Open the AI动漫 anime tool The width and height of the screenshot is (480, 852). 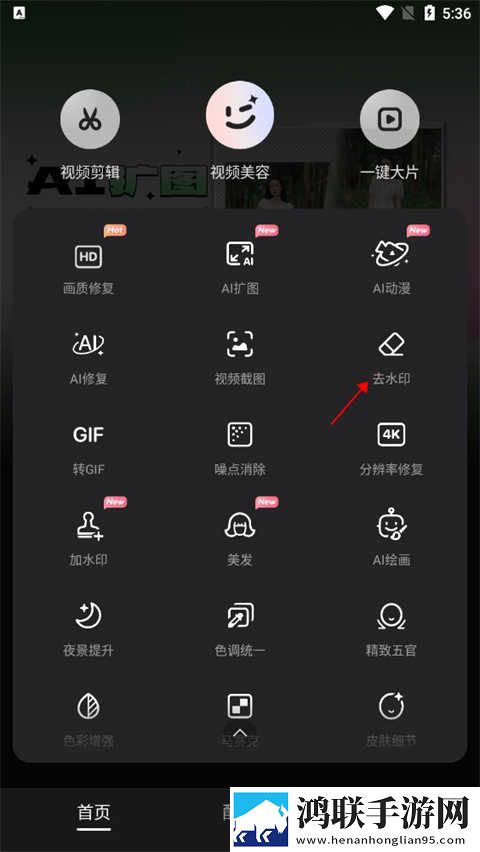pyautogui.click(x=391, y=267)
